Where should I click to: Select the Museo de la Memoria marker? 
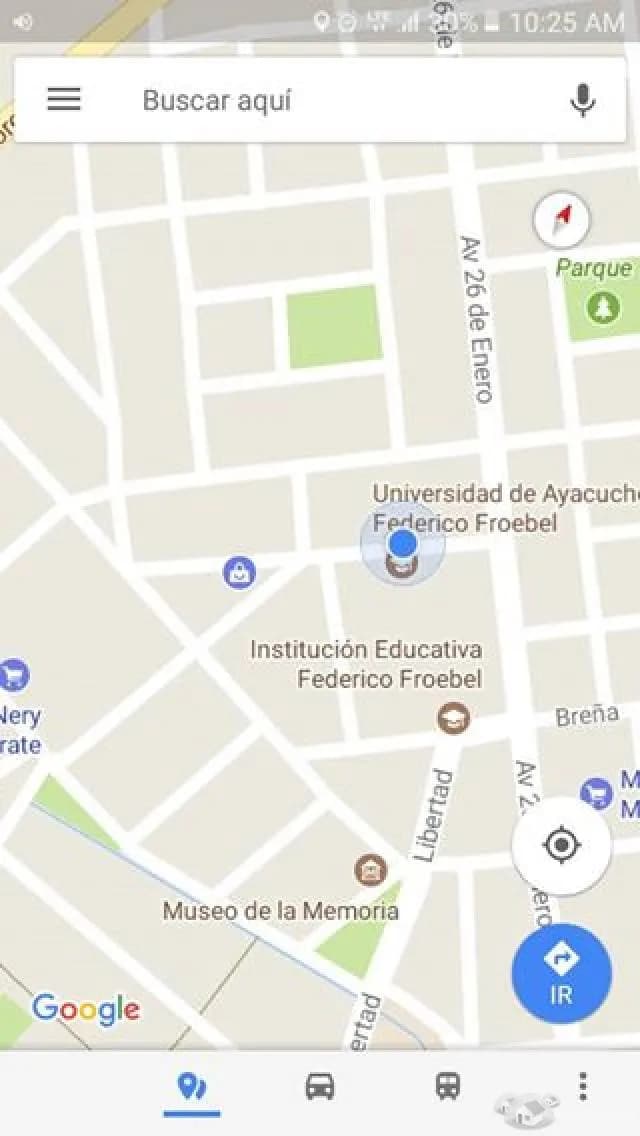371,870
